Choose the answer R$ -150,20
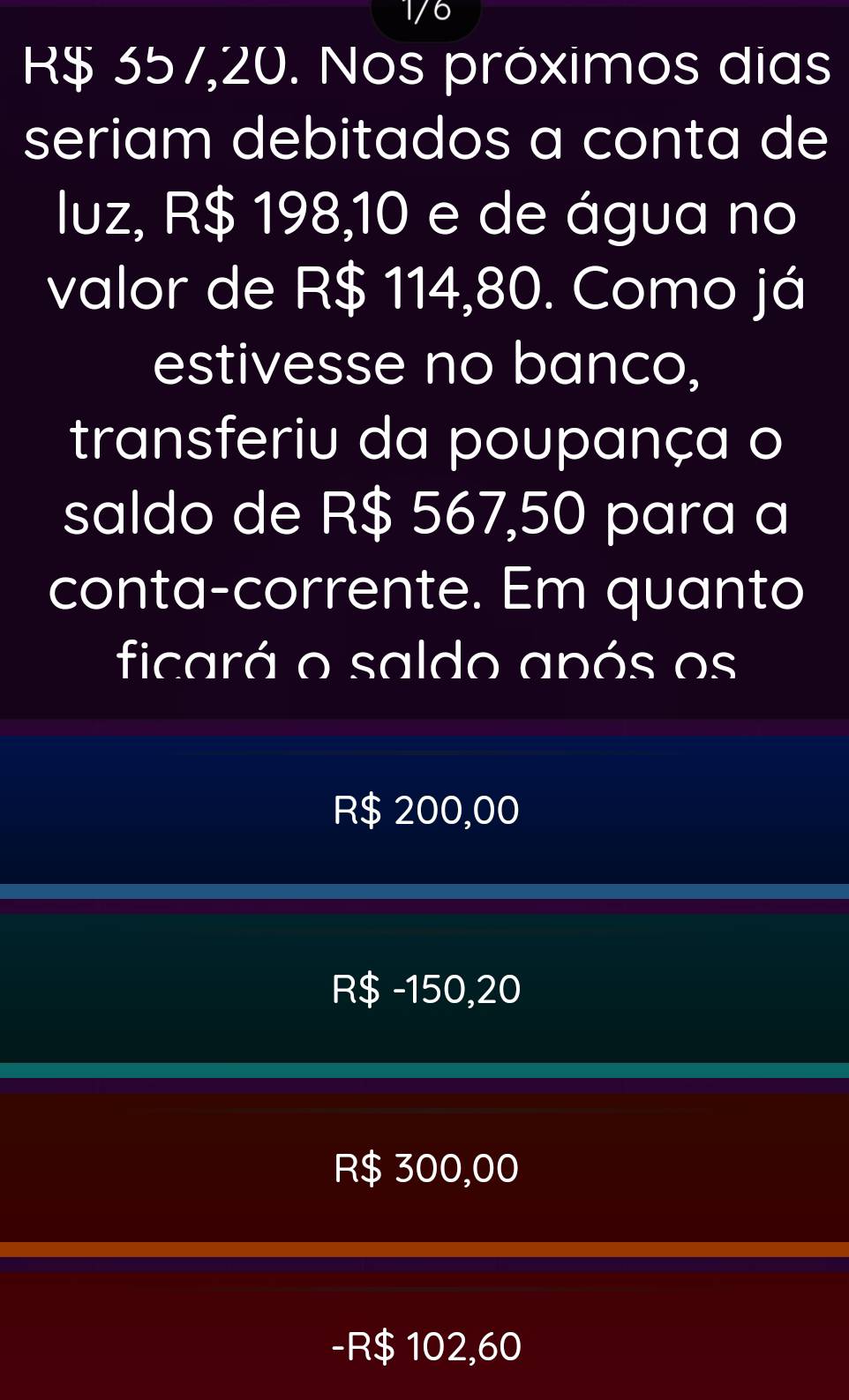 pyautogui.click(x=424, y=989)
